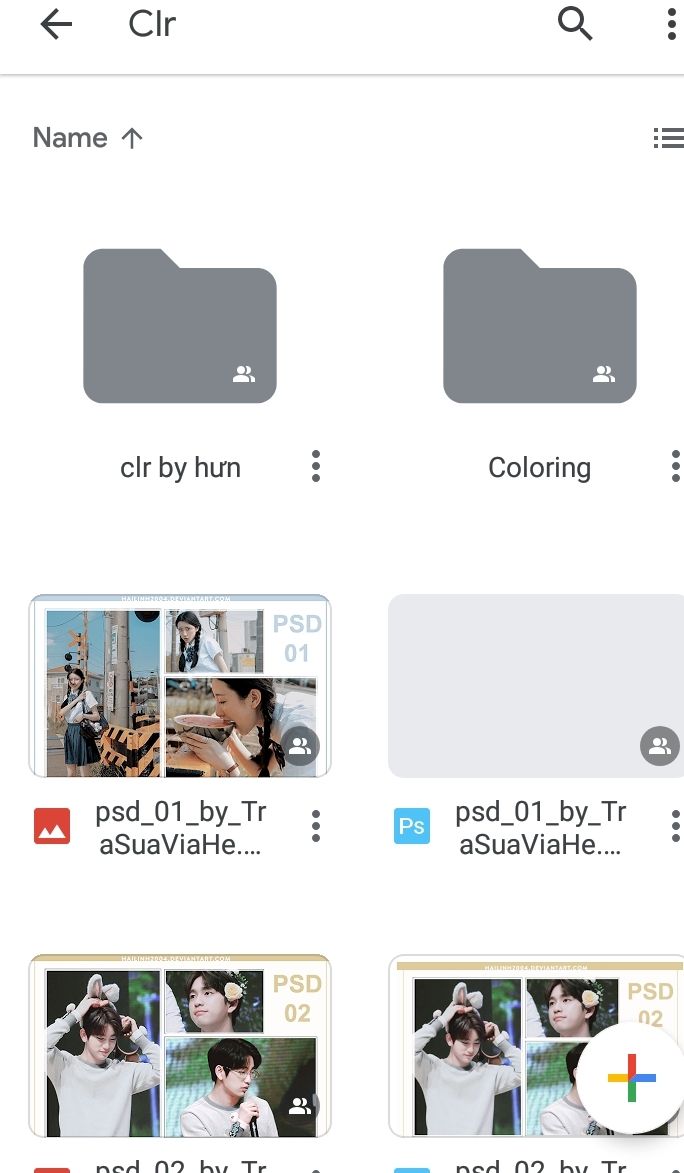Screen dimensions: 684x1173
Task: Change the Name sort order
Action: click(88, 138)
